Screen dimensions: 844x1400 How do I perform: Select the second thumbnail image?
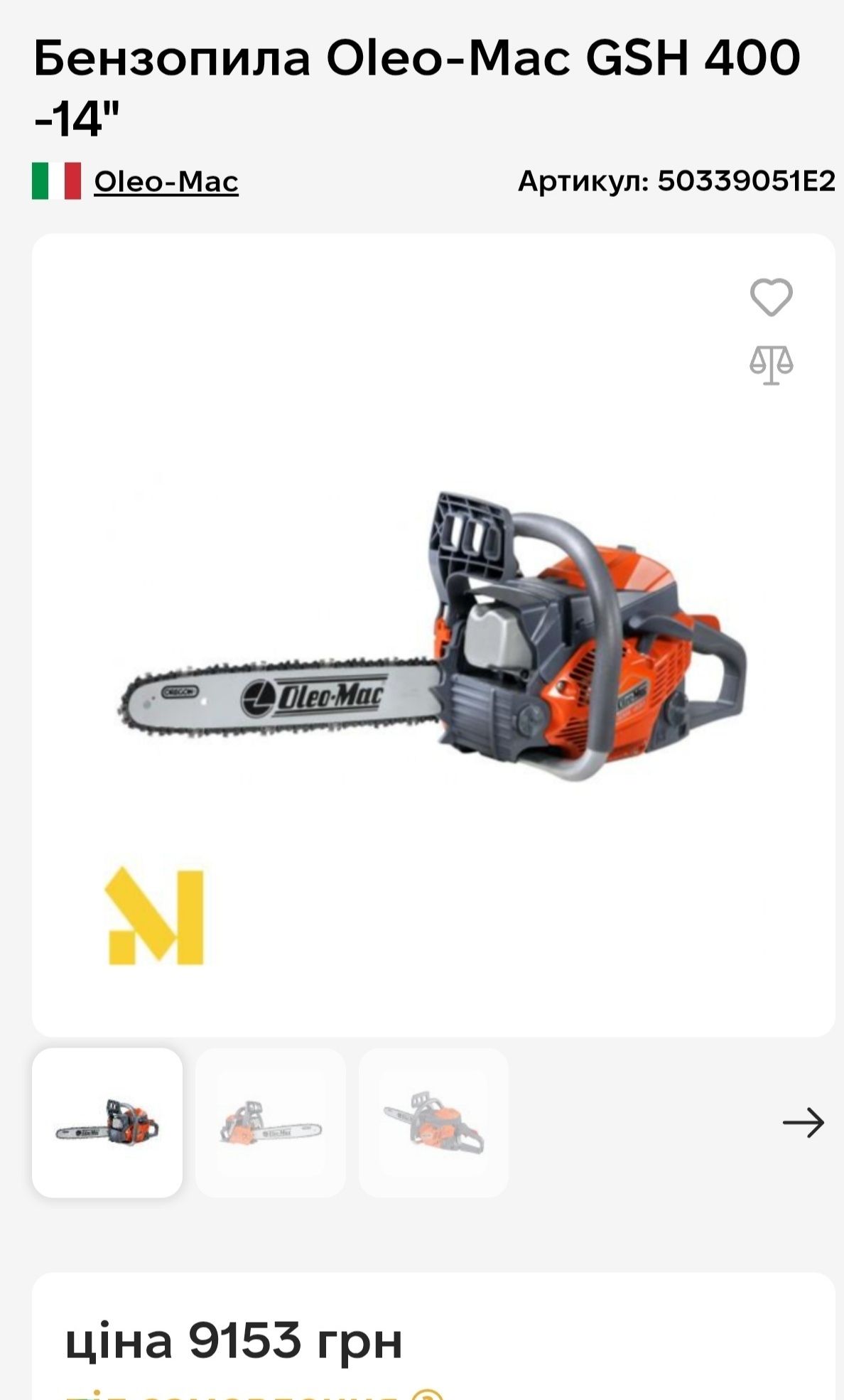[271, 1123]
